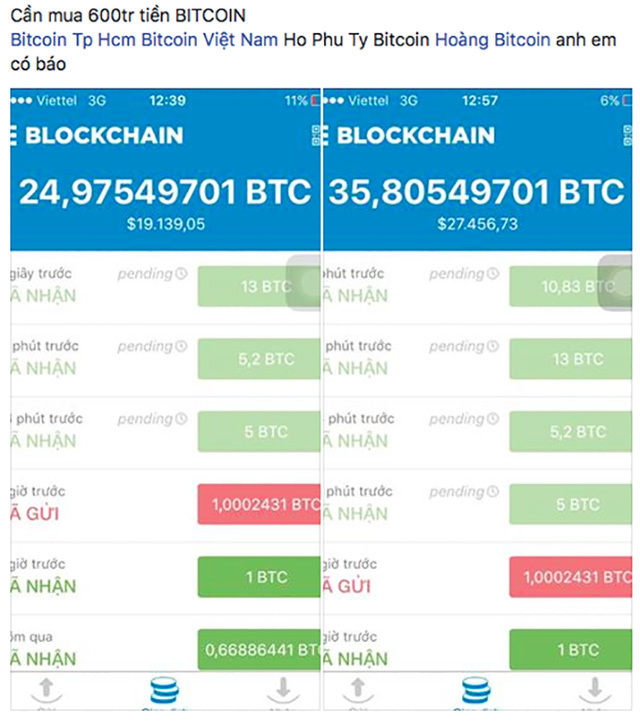Viewport: 640px width, 726px height.
Task: Open the Bitcoin Việt Nam tagged link
Action: (210, 40)
